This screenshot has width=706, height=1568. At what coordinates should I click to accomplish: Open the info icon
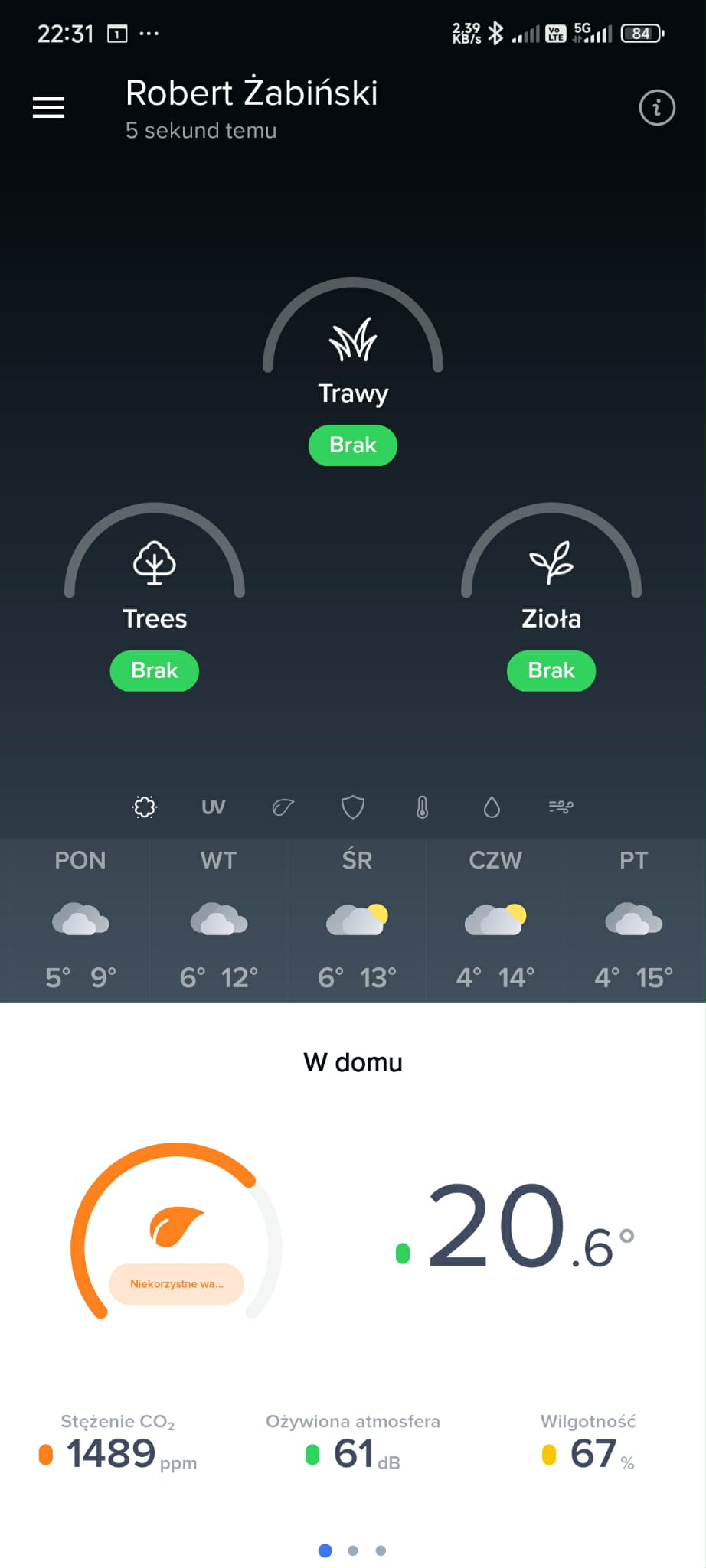pos(656,108)
